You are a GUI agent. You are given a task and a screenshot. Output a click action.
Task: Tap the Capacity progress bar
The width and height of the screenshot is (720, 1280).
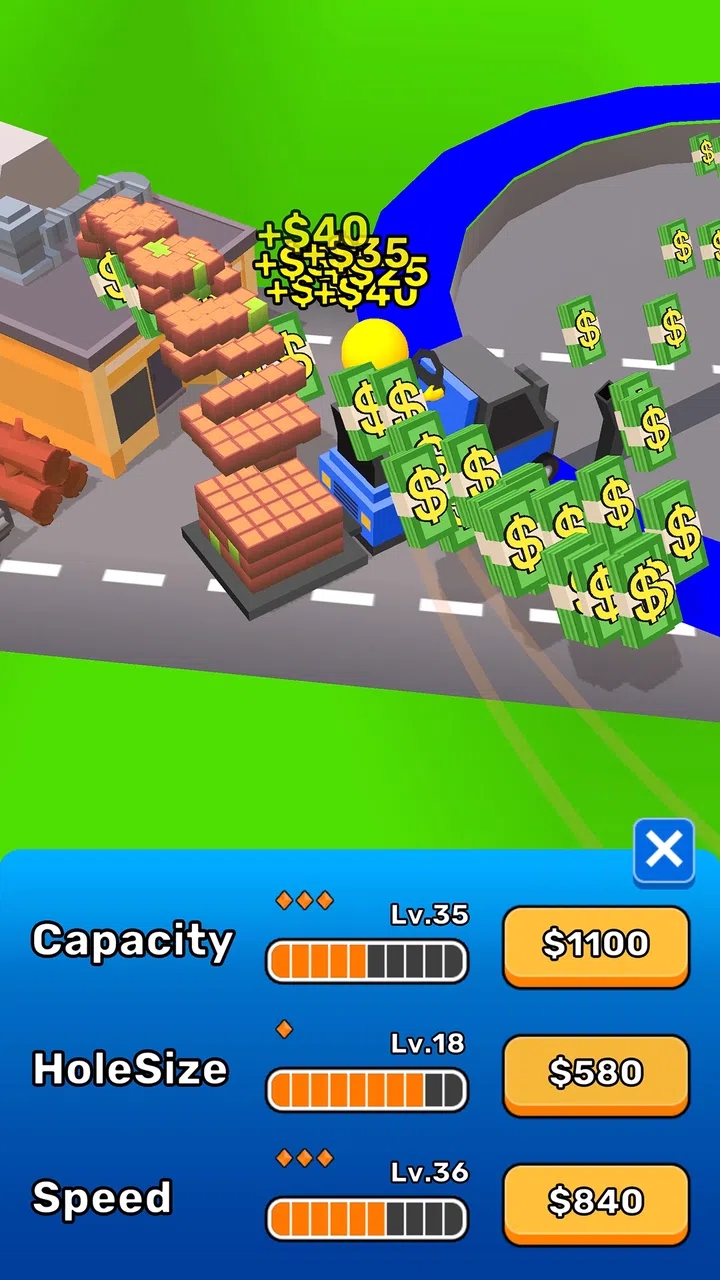[367, 958]
